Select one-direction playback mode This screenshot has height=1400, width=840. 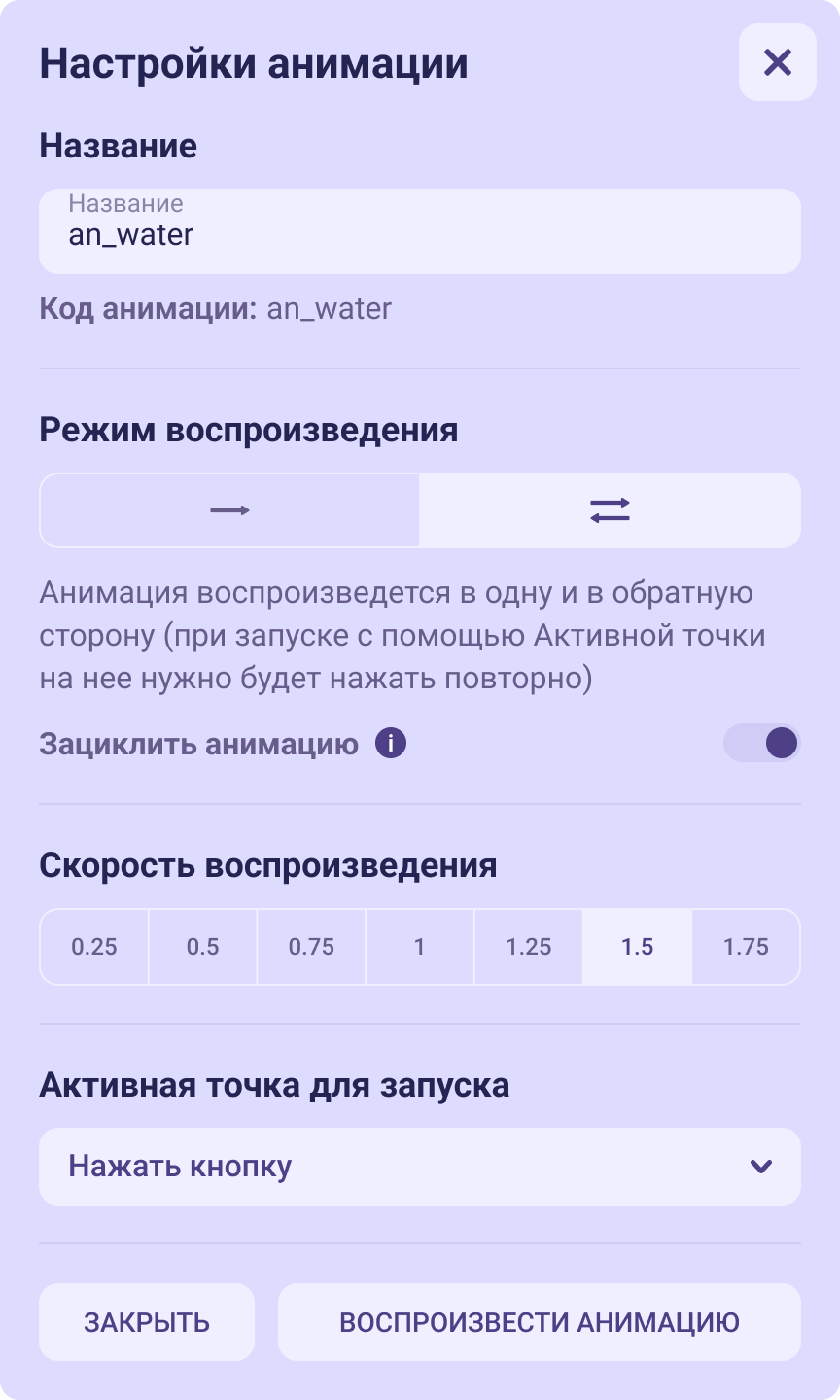tap(229, 510)
